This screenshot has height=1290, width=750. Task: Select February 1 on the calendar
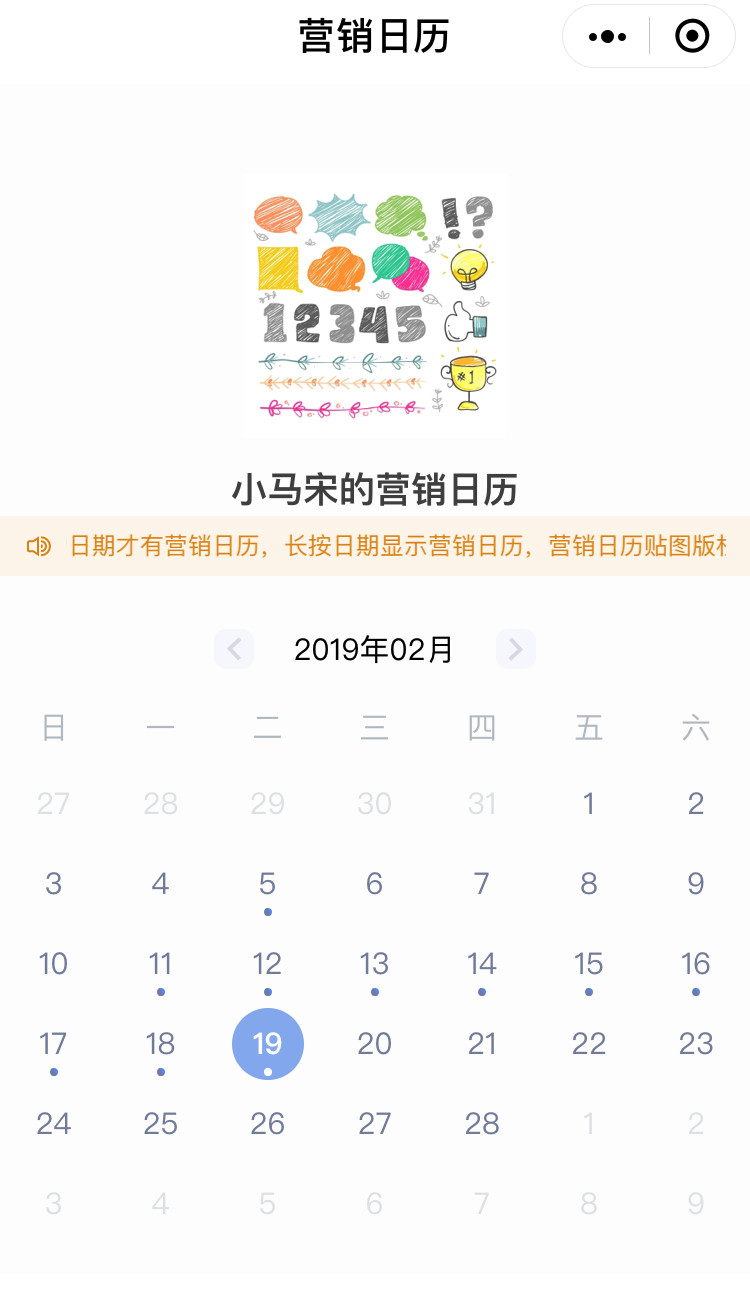click(588, 804)
